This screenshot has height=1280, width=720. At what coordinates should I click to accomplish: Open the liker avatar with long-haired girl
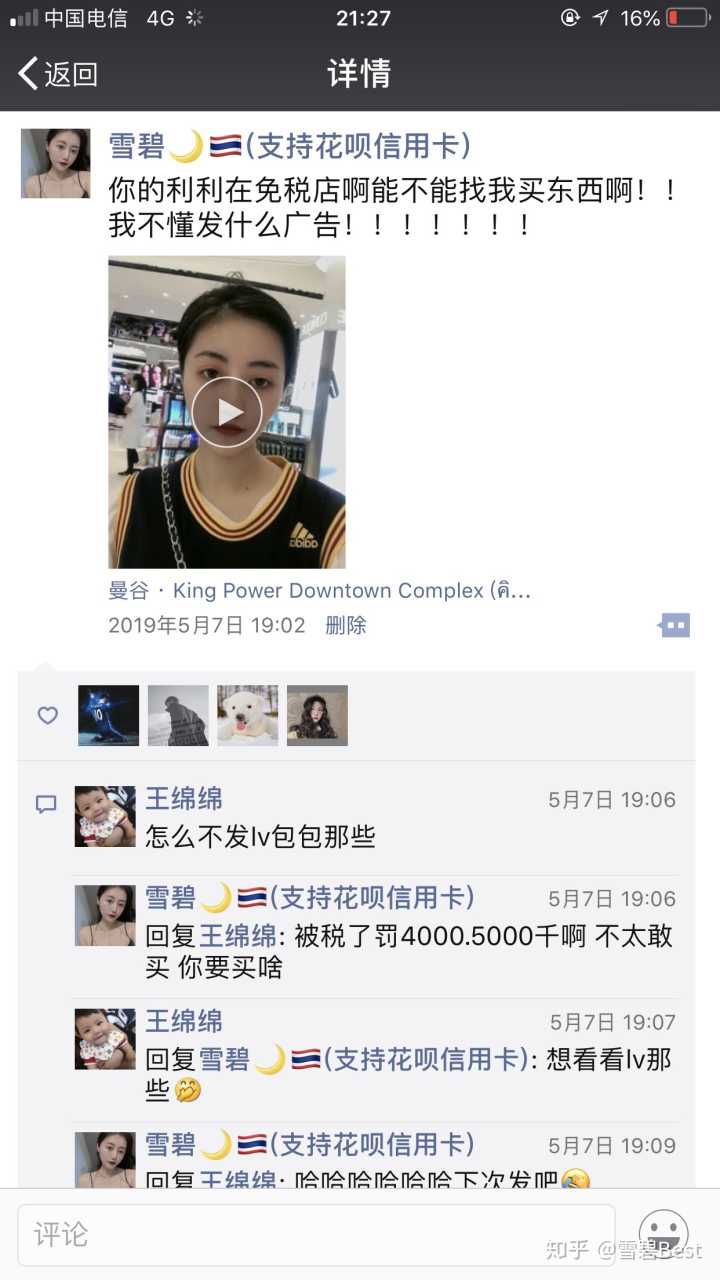click(317, 715)
